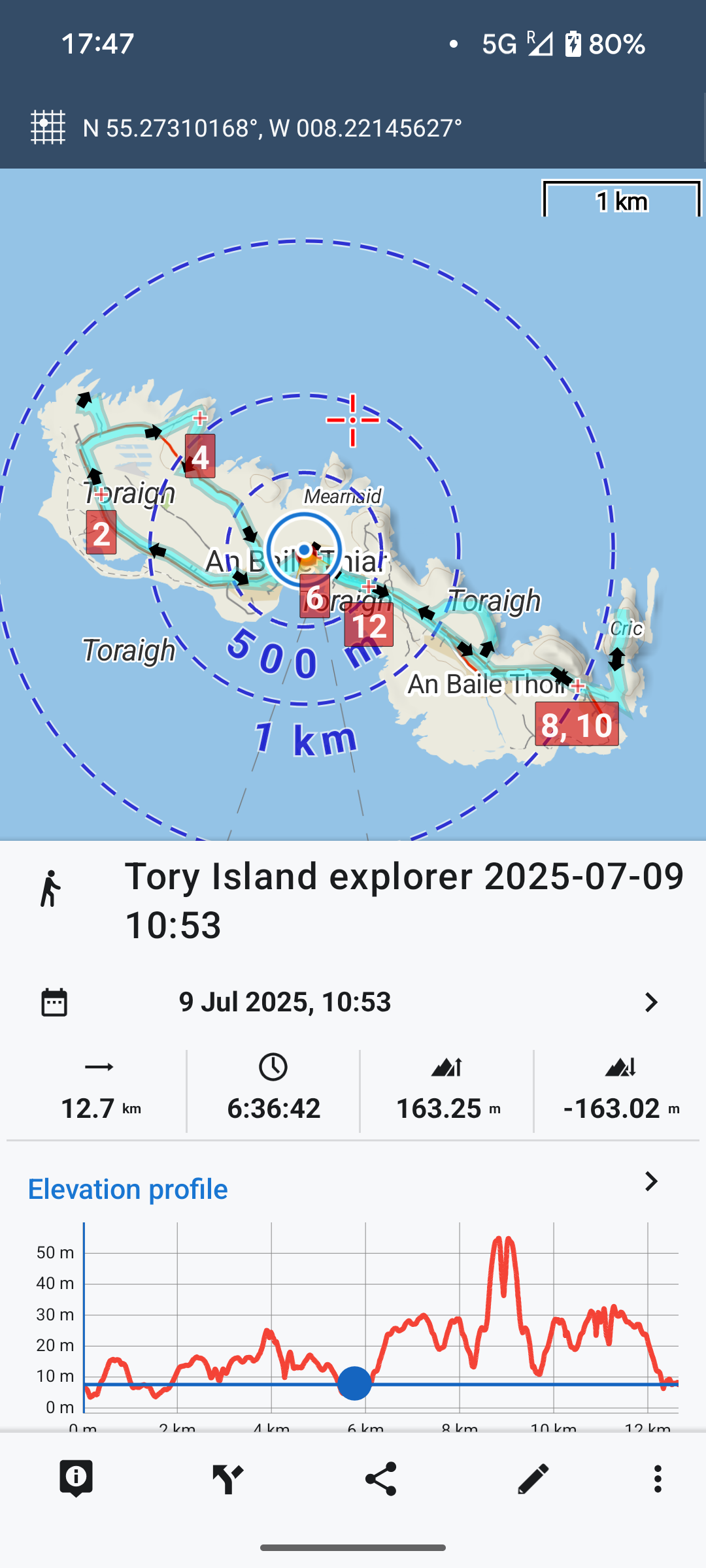Select waypoint marker 4 on map

tap(200, 457)
